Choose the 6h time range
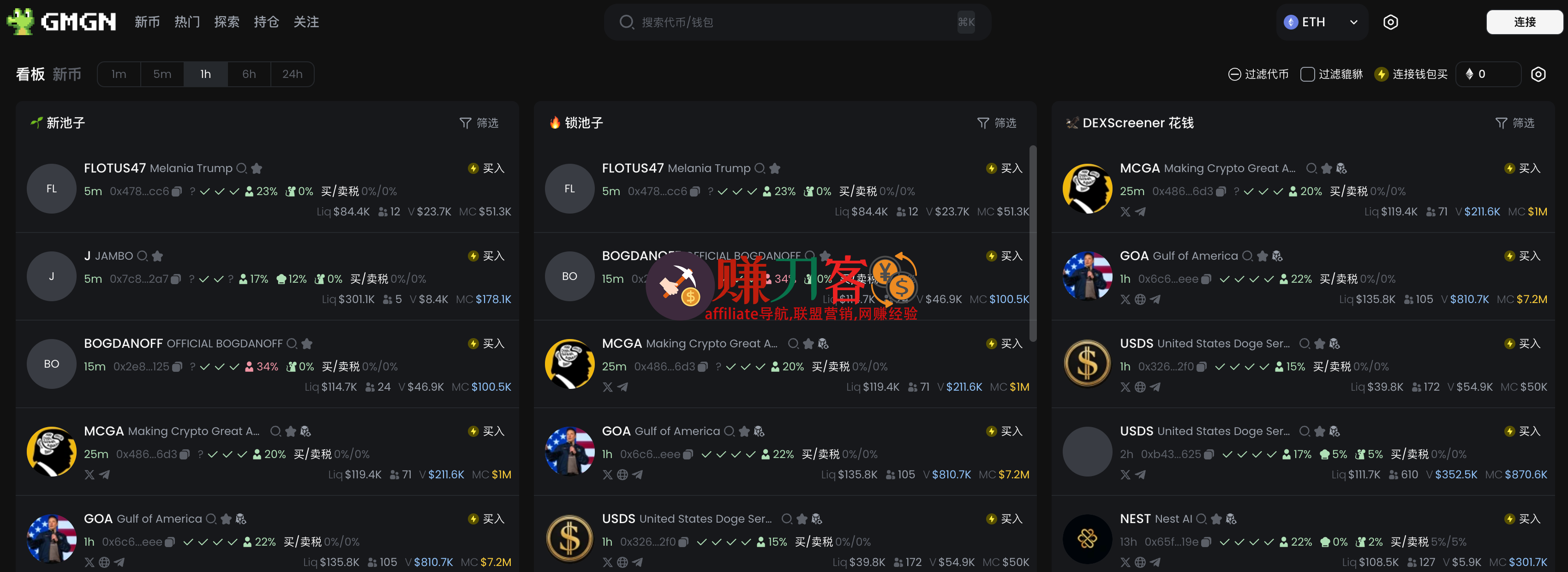 click(x=249, y=74)
